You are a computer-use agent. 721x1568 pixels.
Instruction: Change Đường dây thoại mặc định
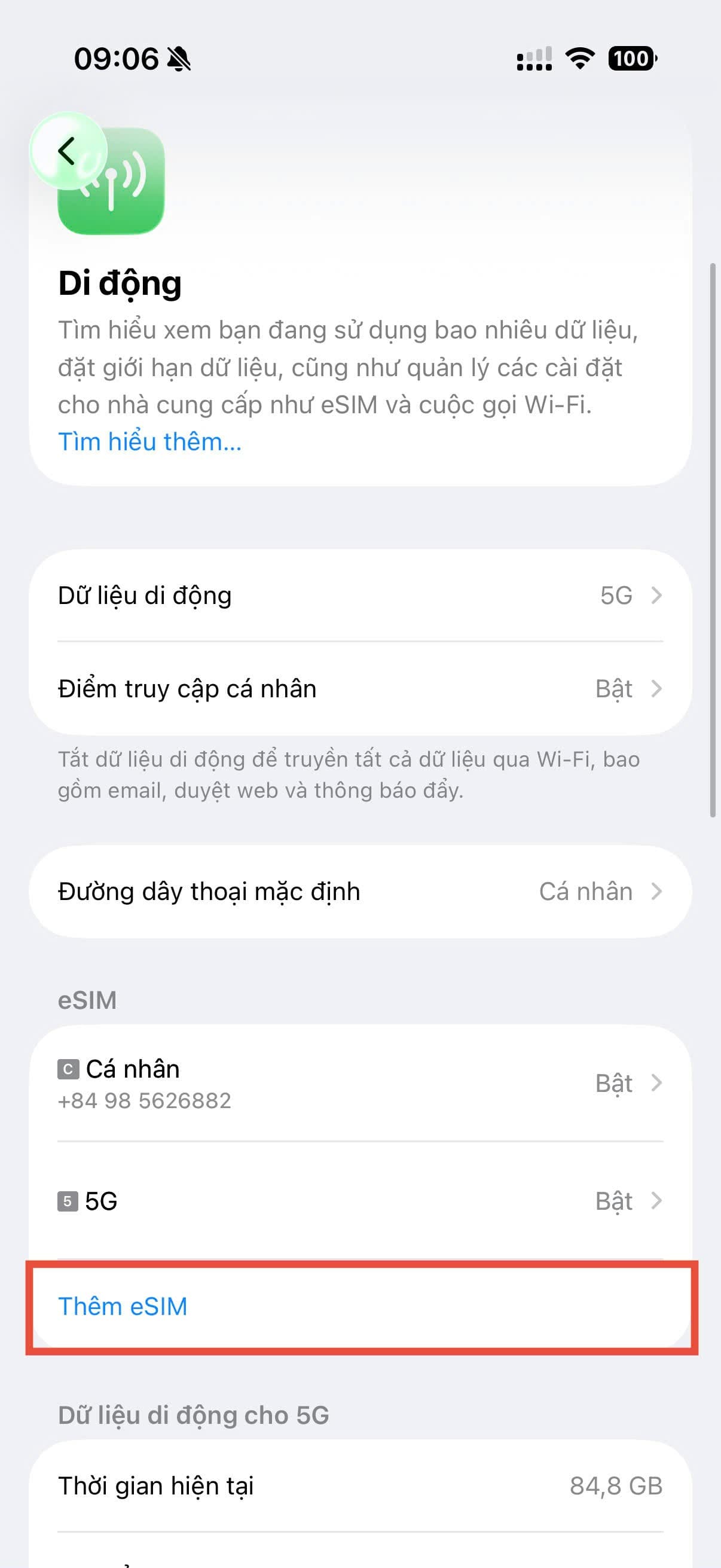click(x=360, y=892)
